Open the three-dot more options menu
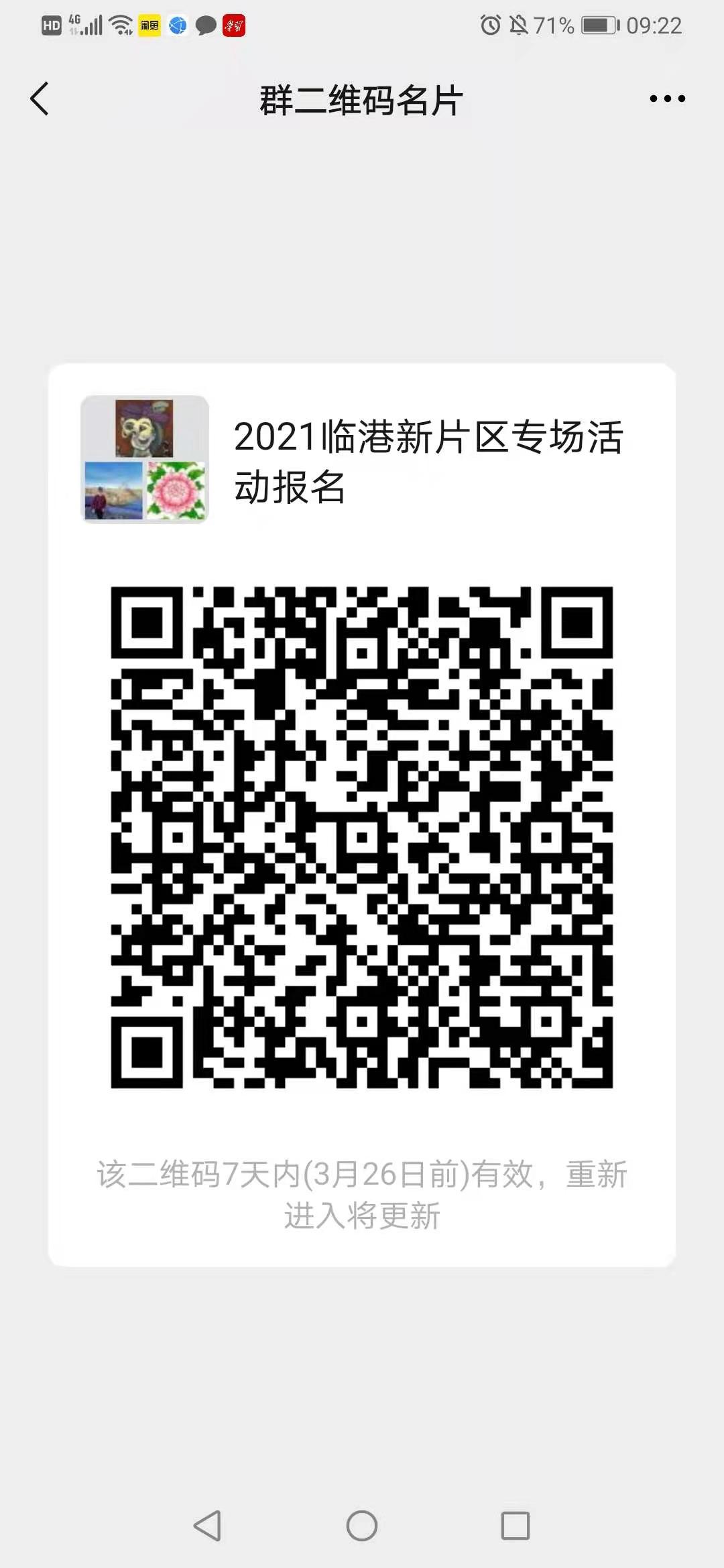724x1568 pixels. pyautogui.click(x=667, y=99)
